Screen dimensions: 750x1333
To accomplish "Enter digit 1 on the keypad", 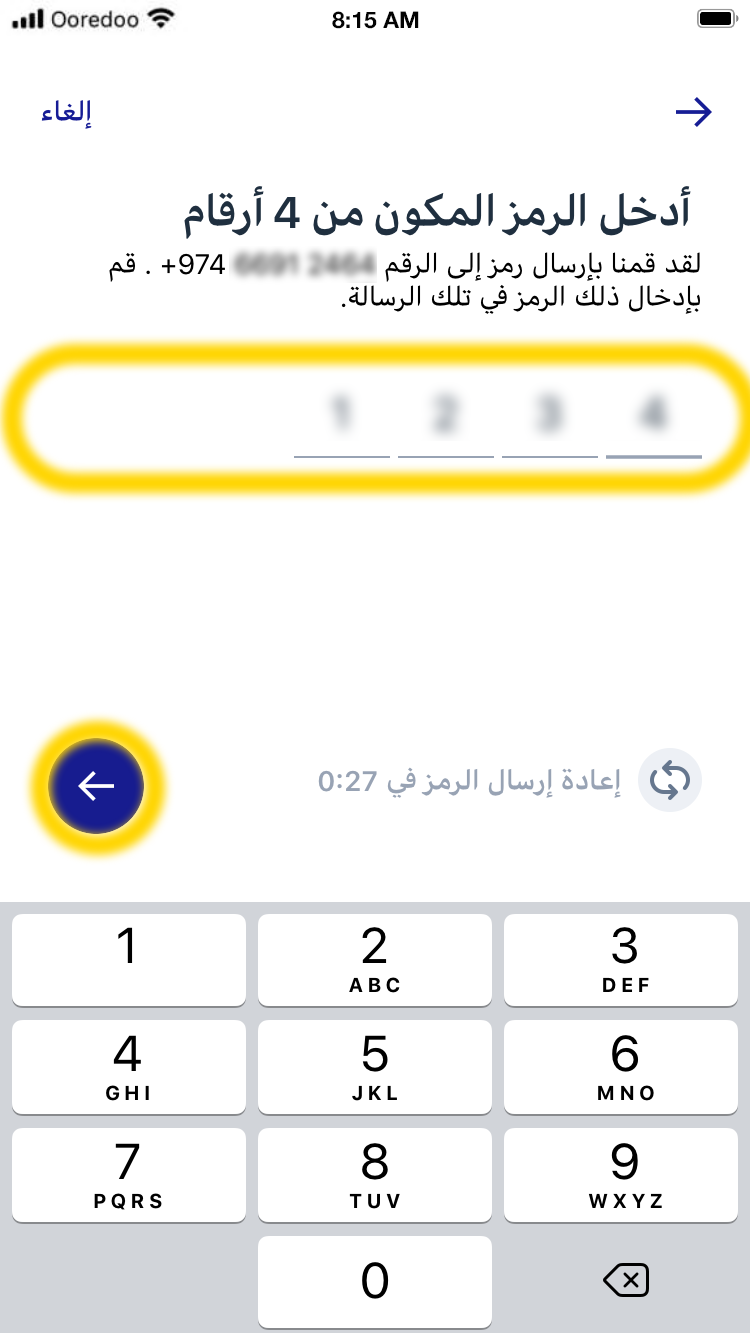I will pos(128,959).
